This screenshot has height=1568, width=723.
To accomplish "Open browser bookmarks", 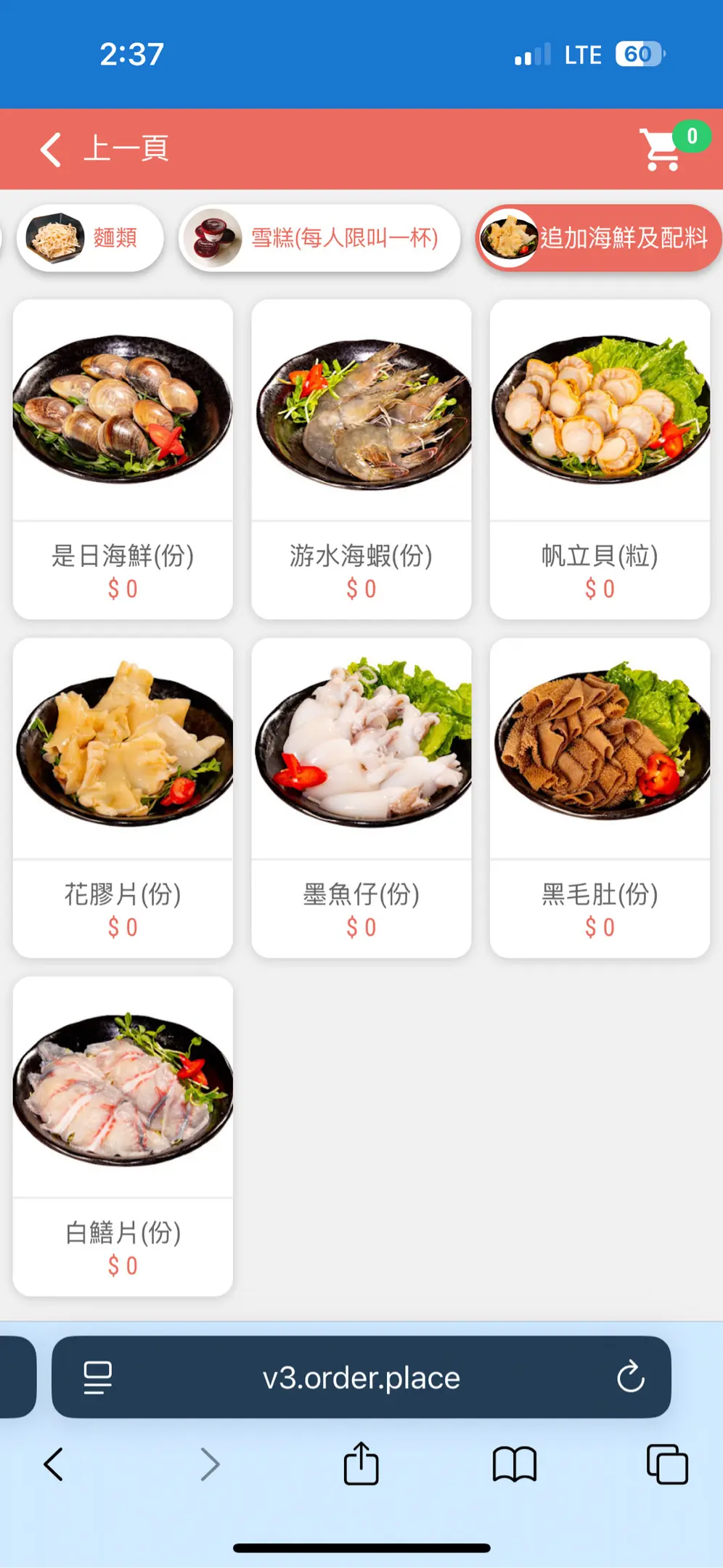I will (x=514, y=1464).
